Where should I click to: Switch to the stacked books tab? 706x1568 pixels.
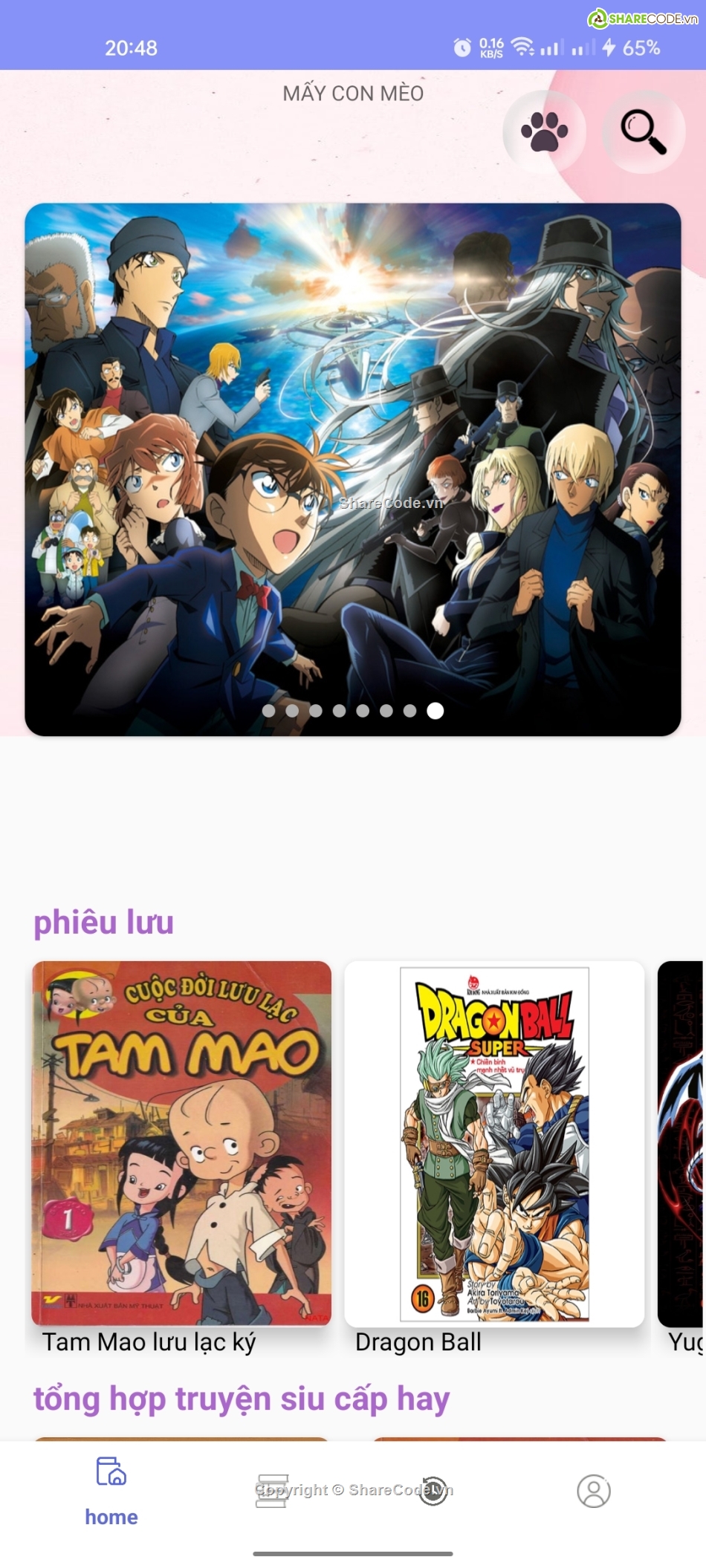(272, 1491)
